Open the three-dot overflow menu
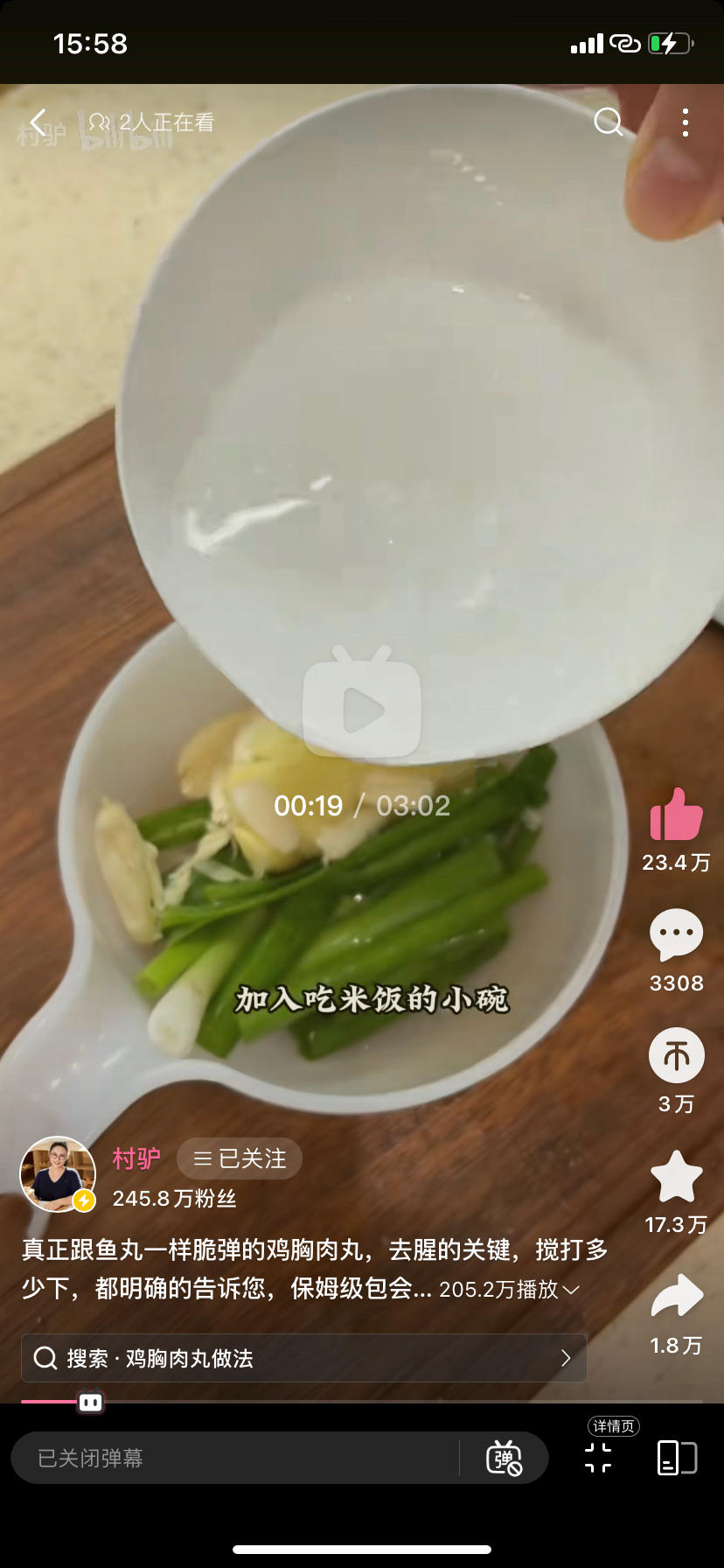The image size is (724, 1568). [685, 122]
